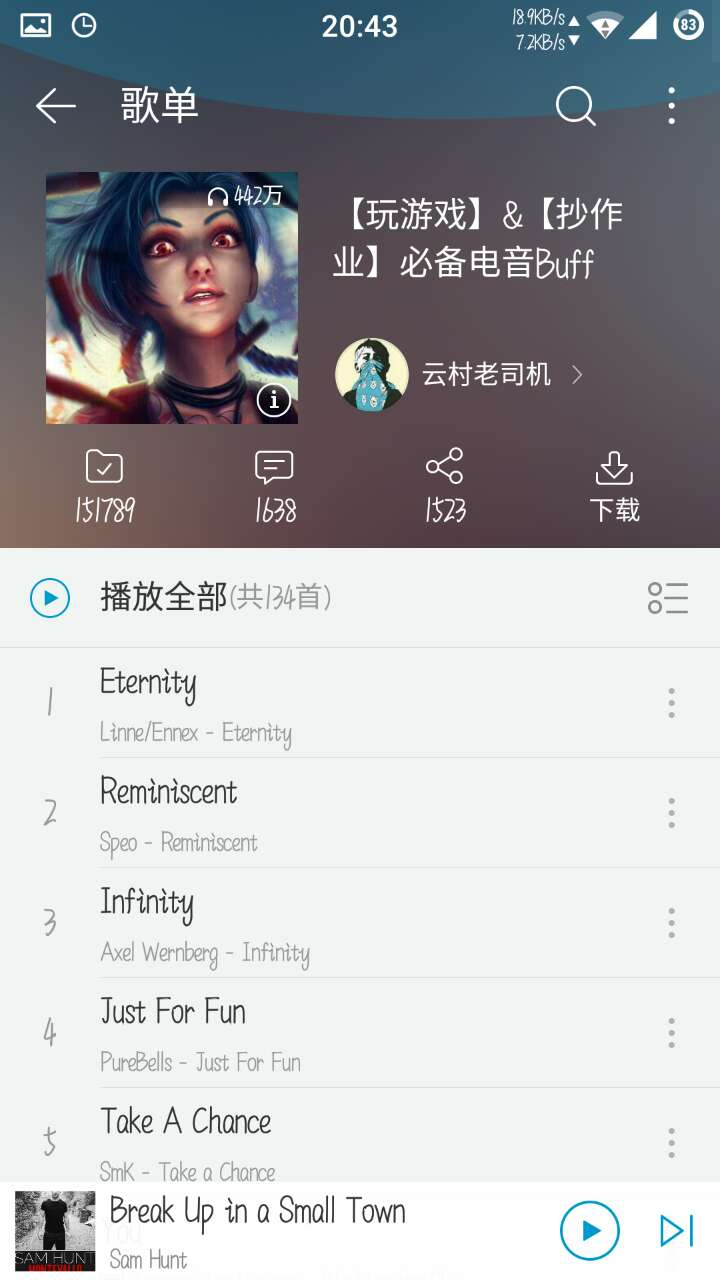Play the song Infinity
Image resolution: width=720 pixels, height=1280 pixels.
point(300,922)
